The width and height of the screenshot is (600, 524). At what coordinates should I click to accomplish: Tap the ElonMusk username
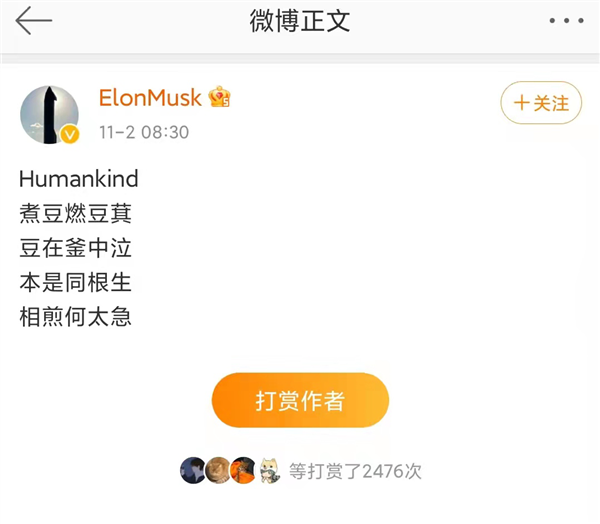click(x=151, y=98)
